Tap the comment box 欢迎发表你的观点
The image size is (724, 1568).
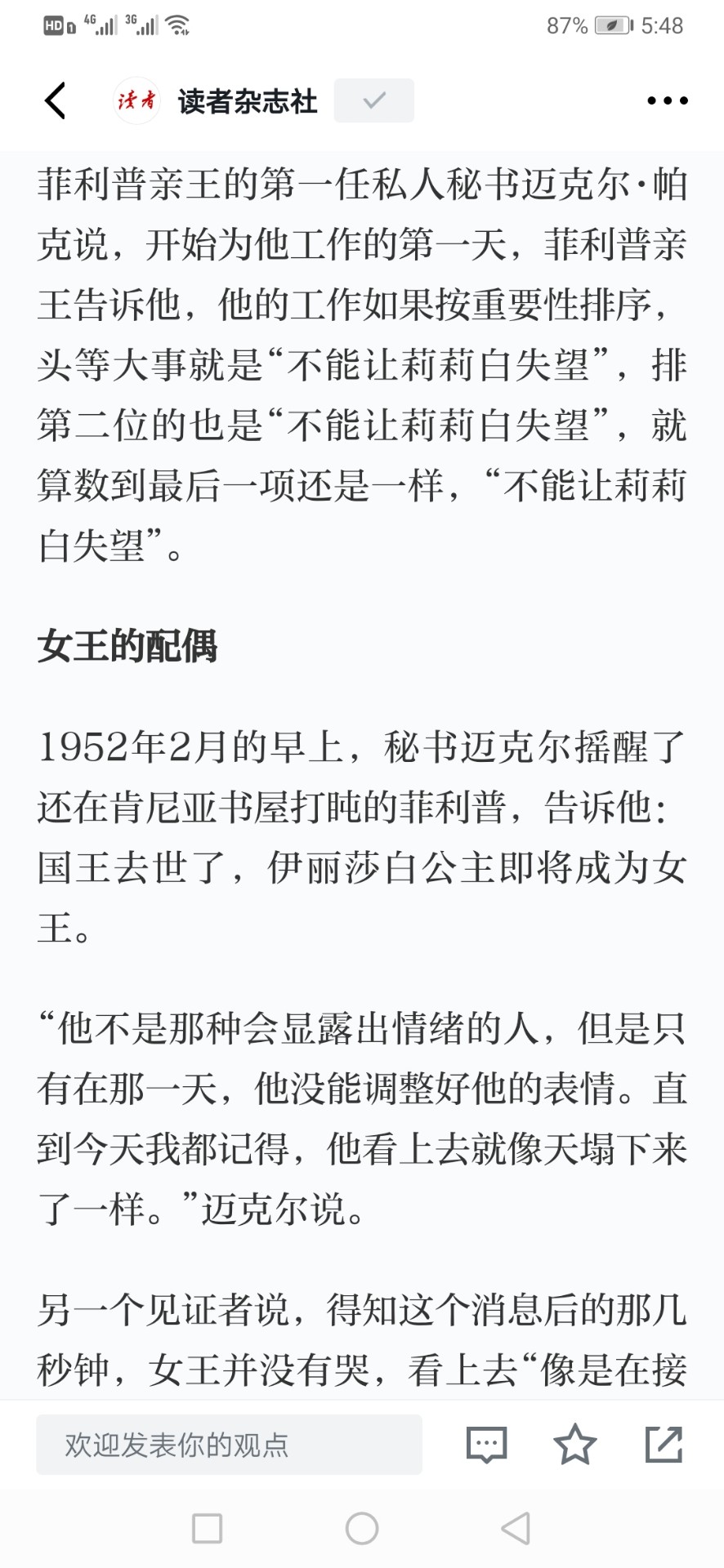tap(229, 1445)
